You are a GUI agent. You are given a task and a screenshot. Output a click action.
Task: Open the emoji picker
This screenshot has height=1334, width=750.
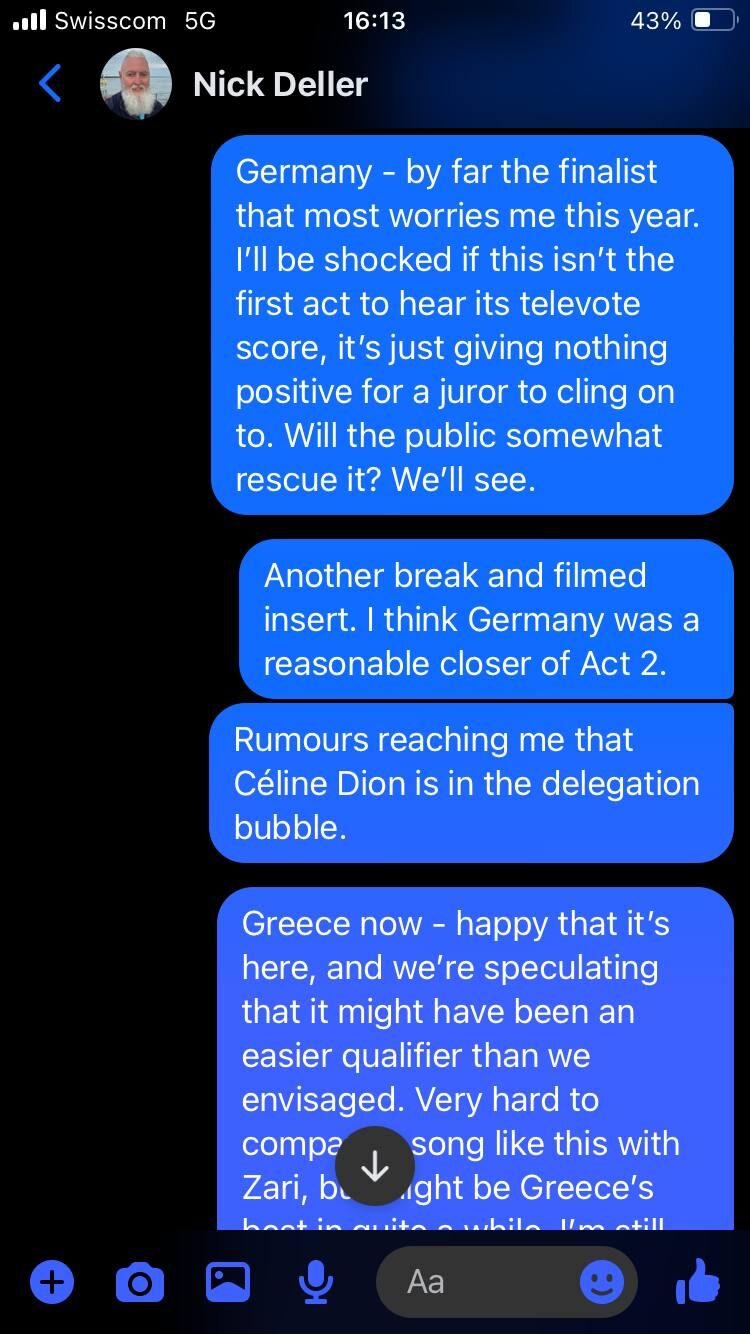tap(602, 1281)
